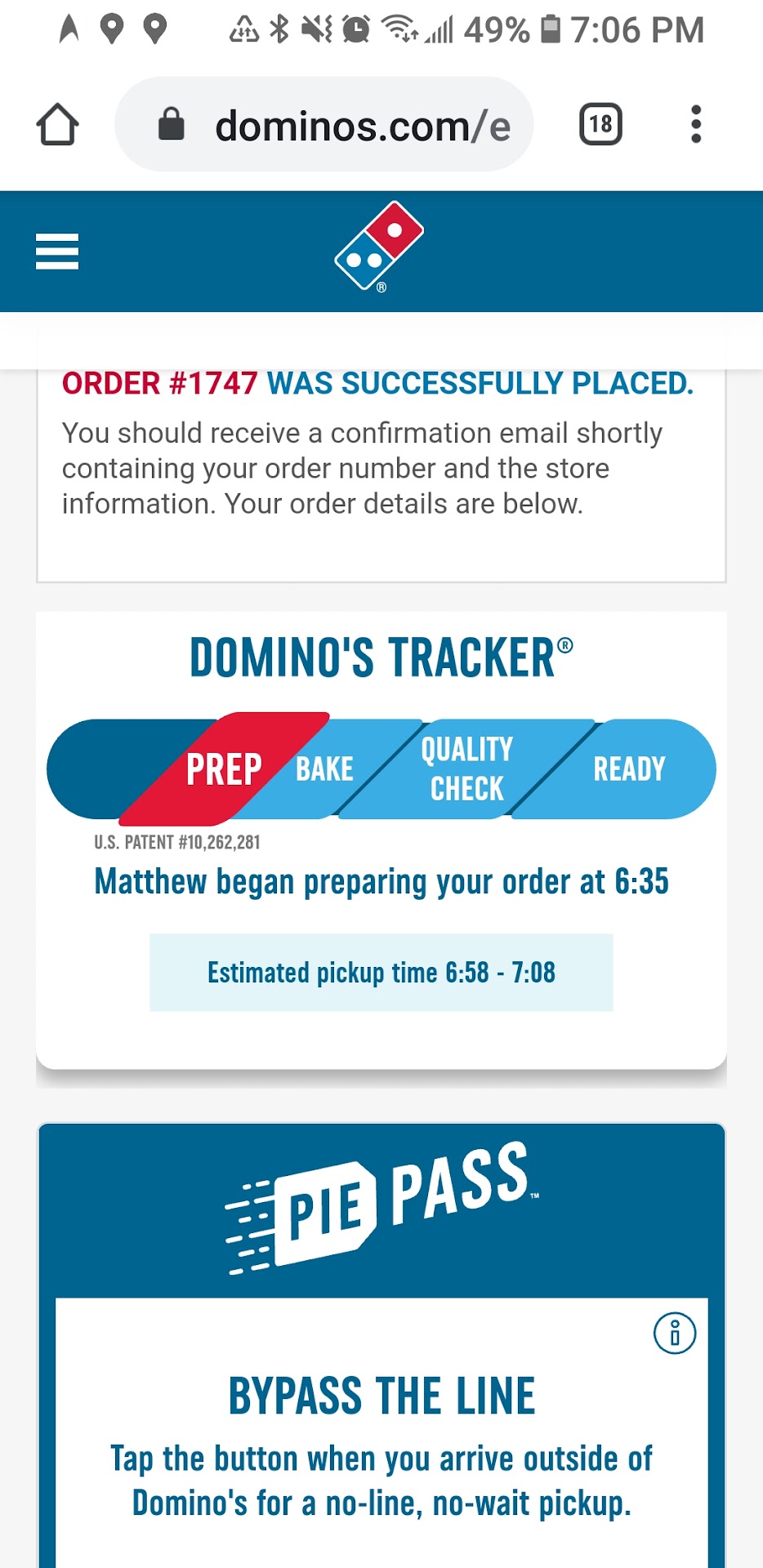Go to the browser home page
This screenshot has width=763, height=1568.
click(57, 125)
